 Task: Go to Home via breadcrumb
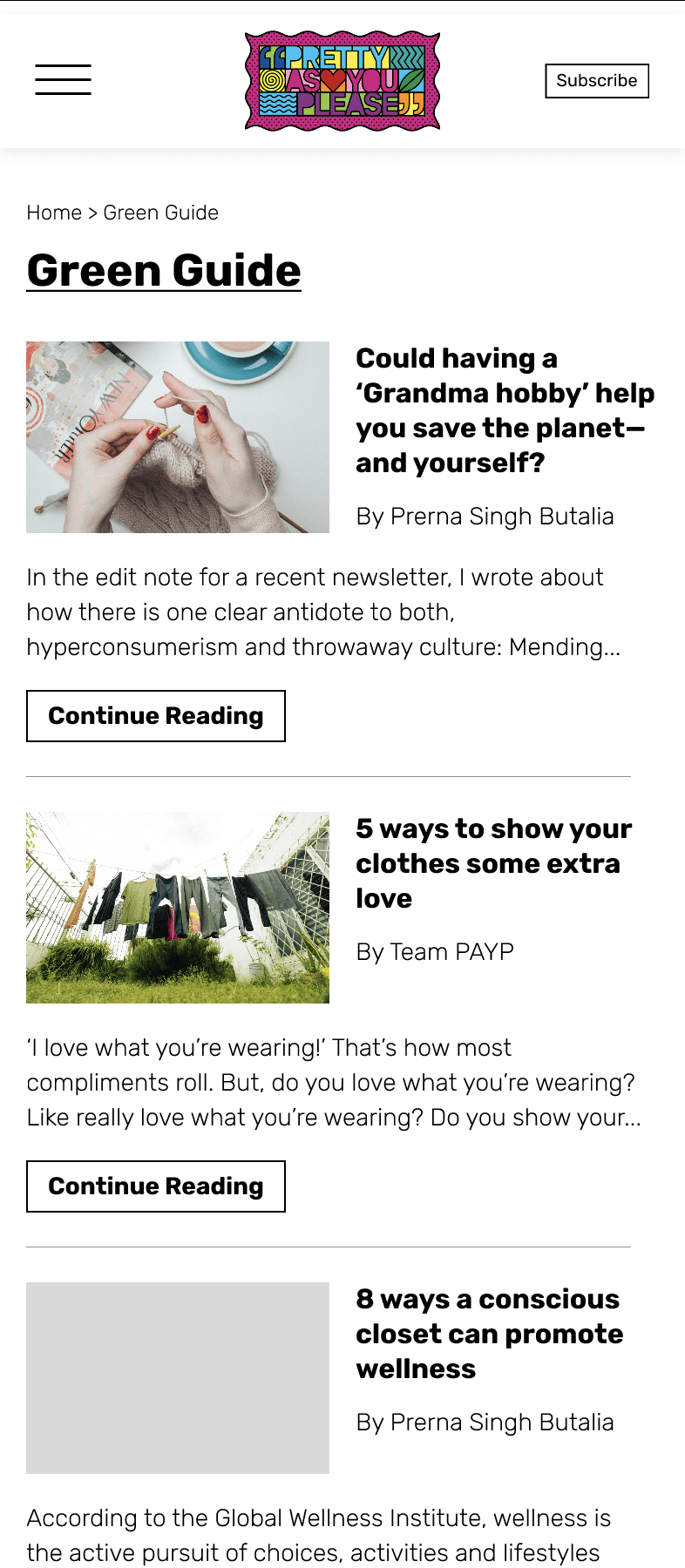click(54, 213)
